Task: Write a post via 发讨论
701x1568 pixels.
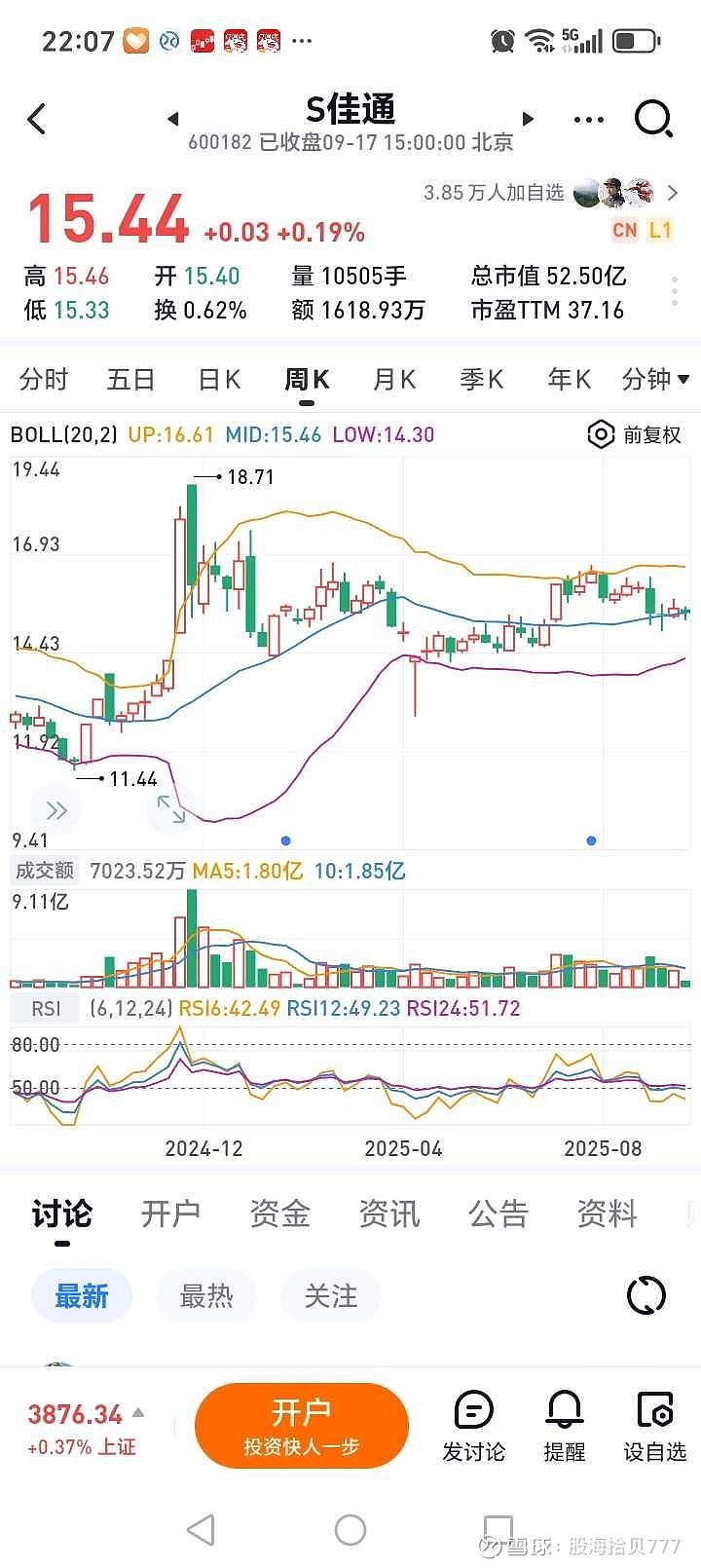Action: (473, 1427)
